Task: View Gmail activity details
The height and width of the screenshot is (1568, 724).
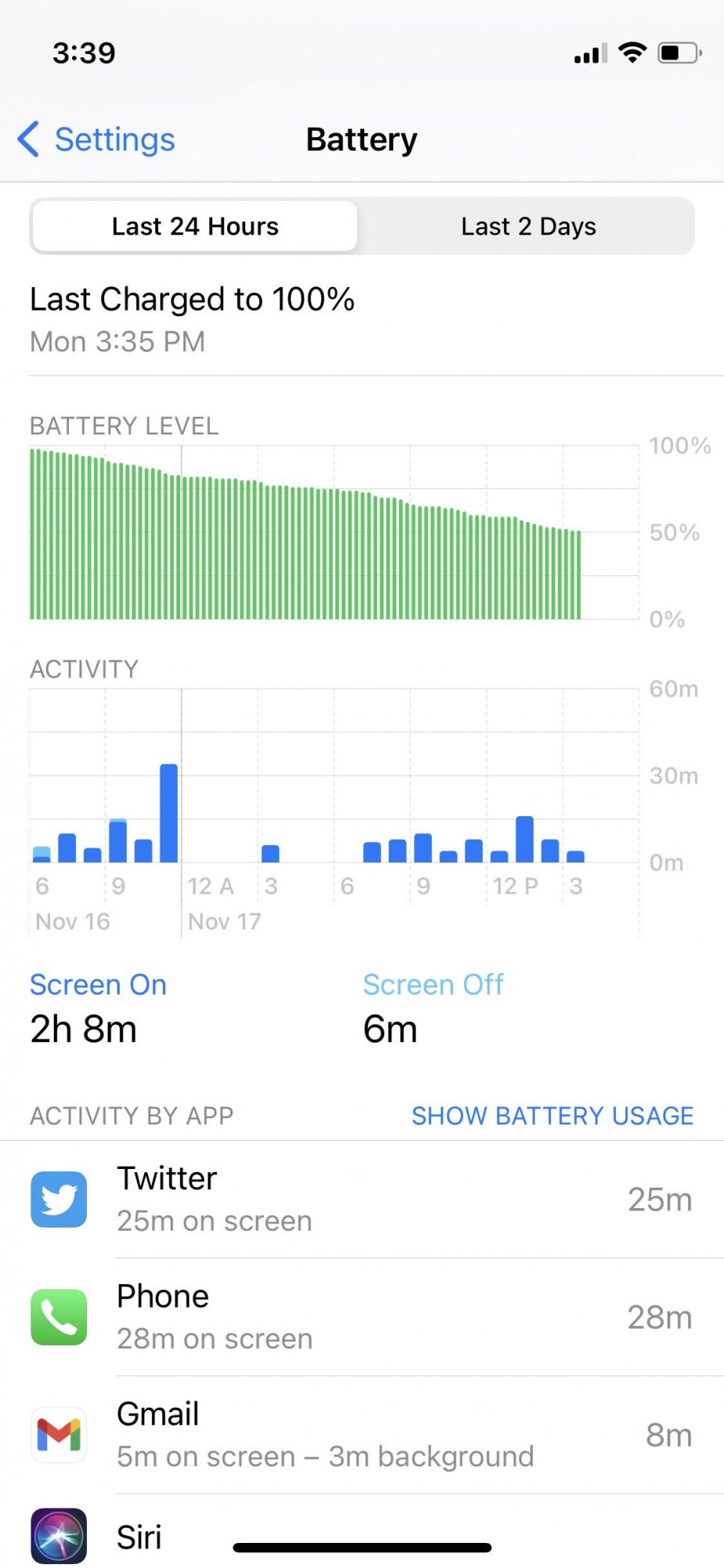Action: click(x=362, y=1435)
